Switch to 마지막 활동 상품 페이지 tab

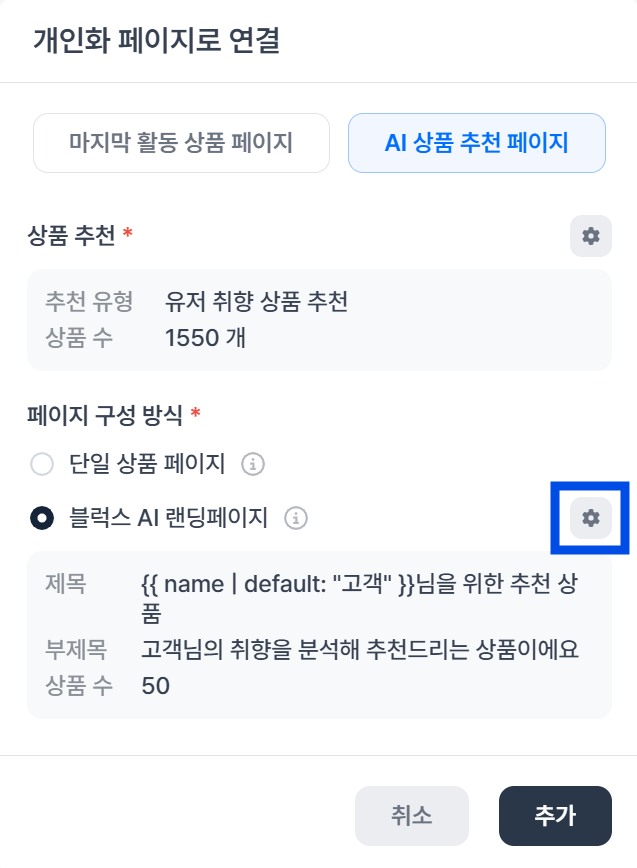(x=181, y=143)
